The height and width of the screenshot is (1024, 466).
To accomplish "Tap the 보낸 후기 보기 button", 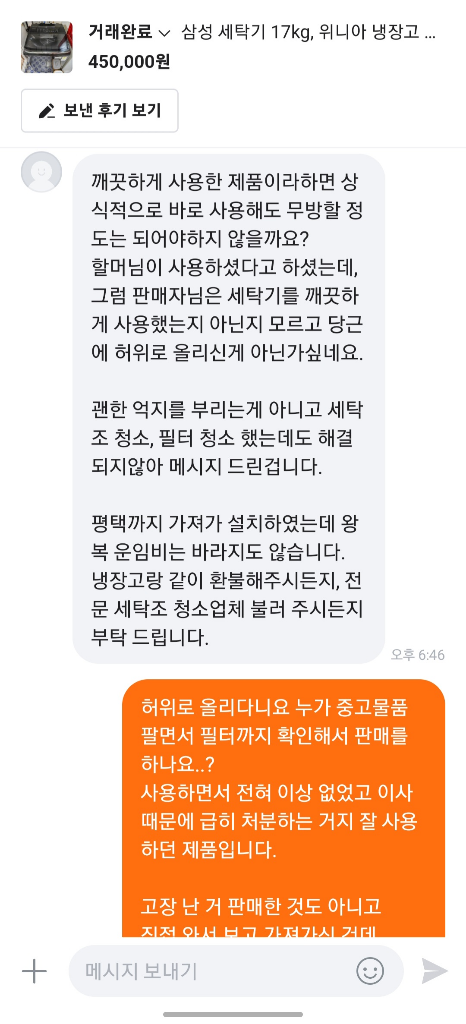I will [100, 110].
